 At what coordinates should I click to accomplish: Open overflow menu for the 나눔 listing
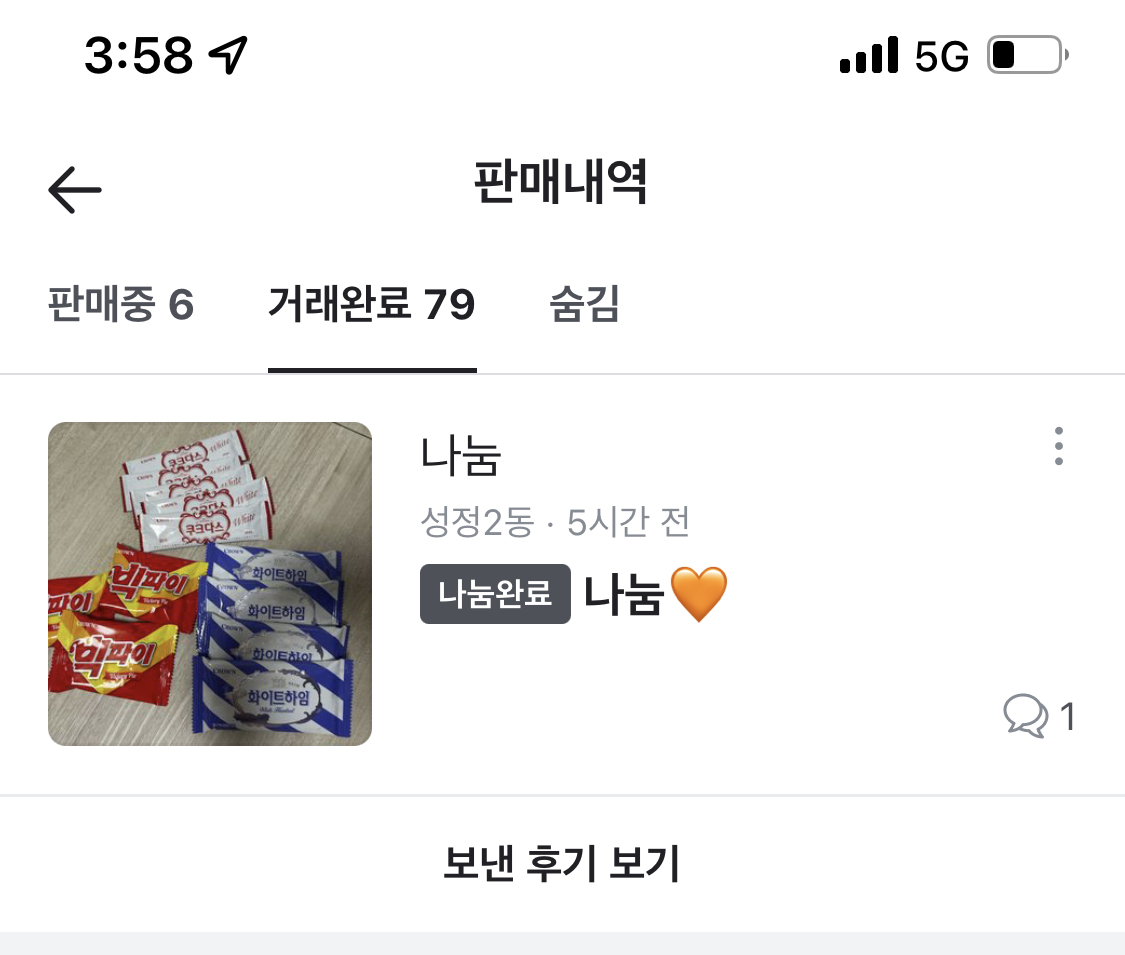[x=1058, y=447]
